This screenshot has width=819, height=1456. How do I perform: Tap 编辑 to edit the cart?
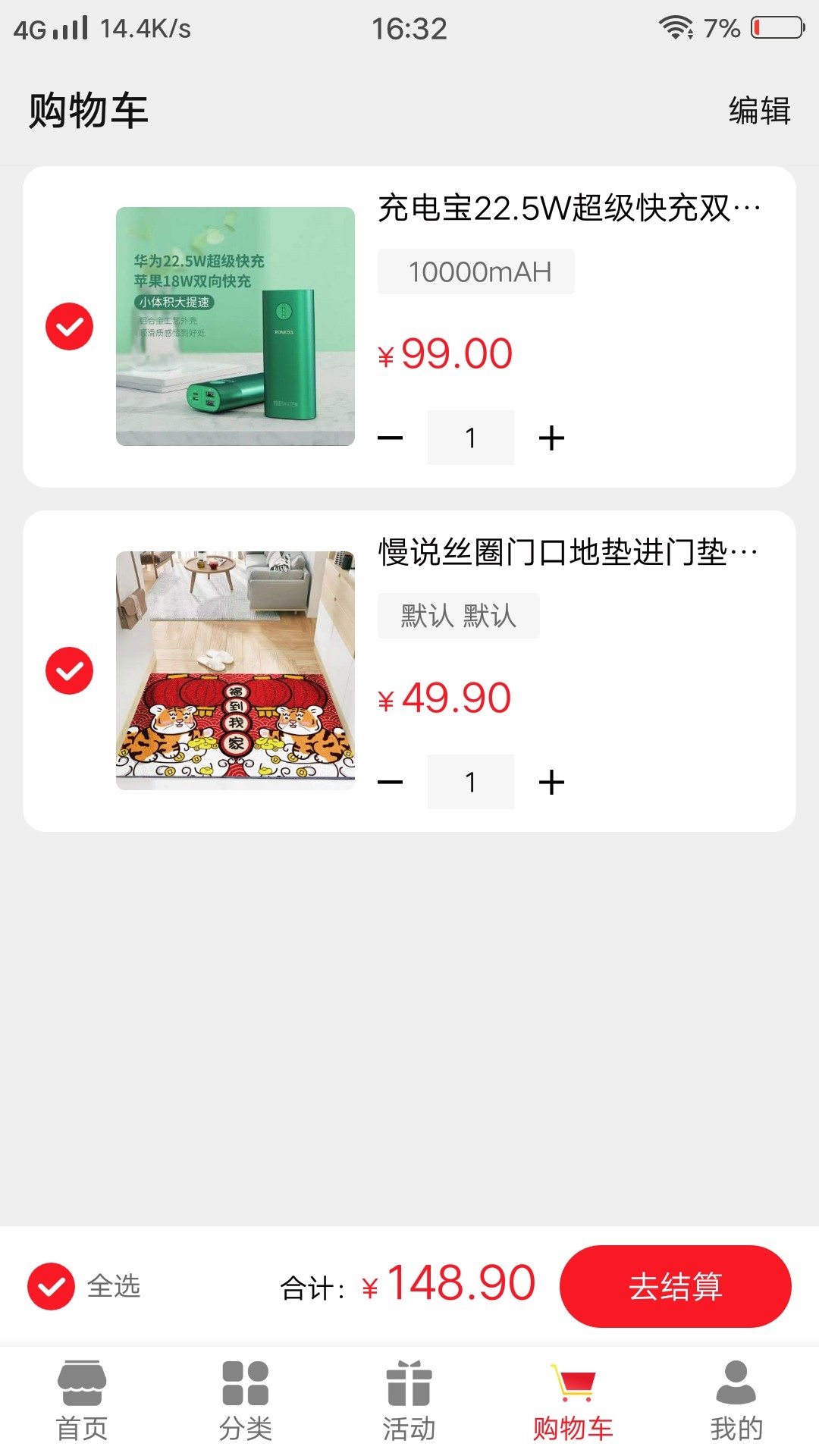tap(759, 111)
